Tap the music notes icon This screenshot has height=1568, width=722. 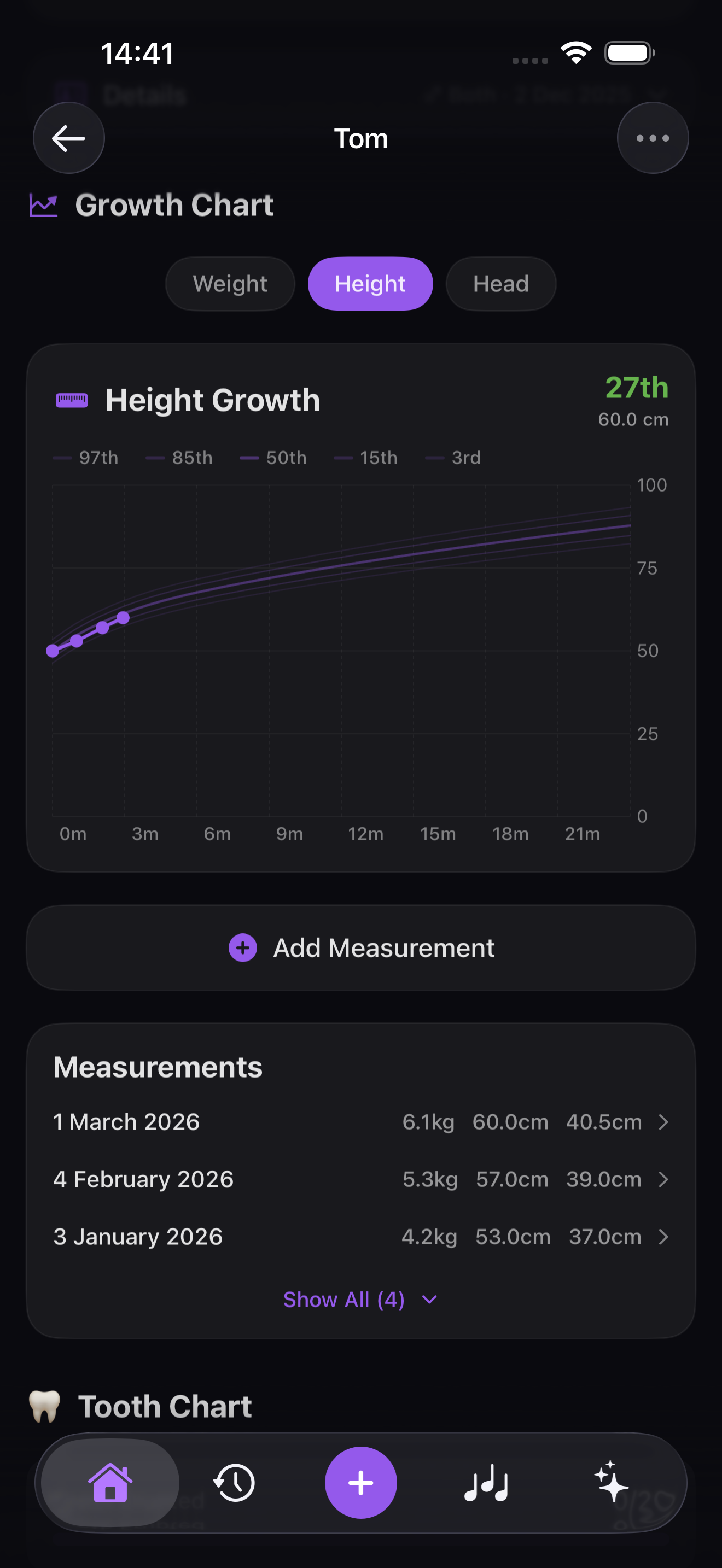[486, 1483]
